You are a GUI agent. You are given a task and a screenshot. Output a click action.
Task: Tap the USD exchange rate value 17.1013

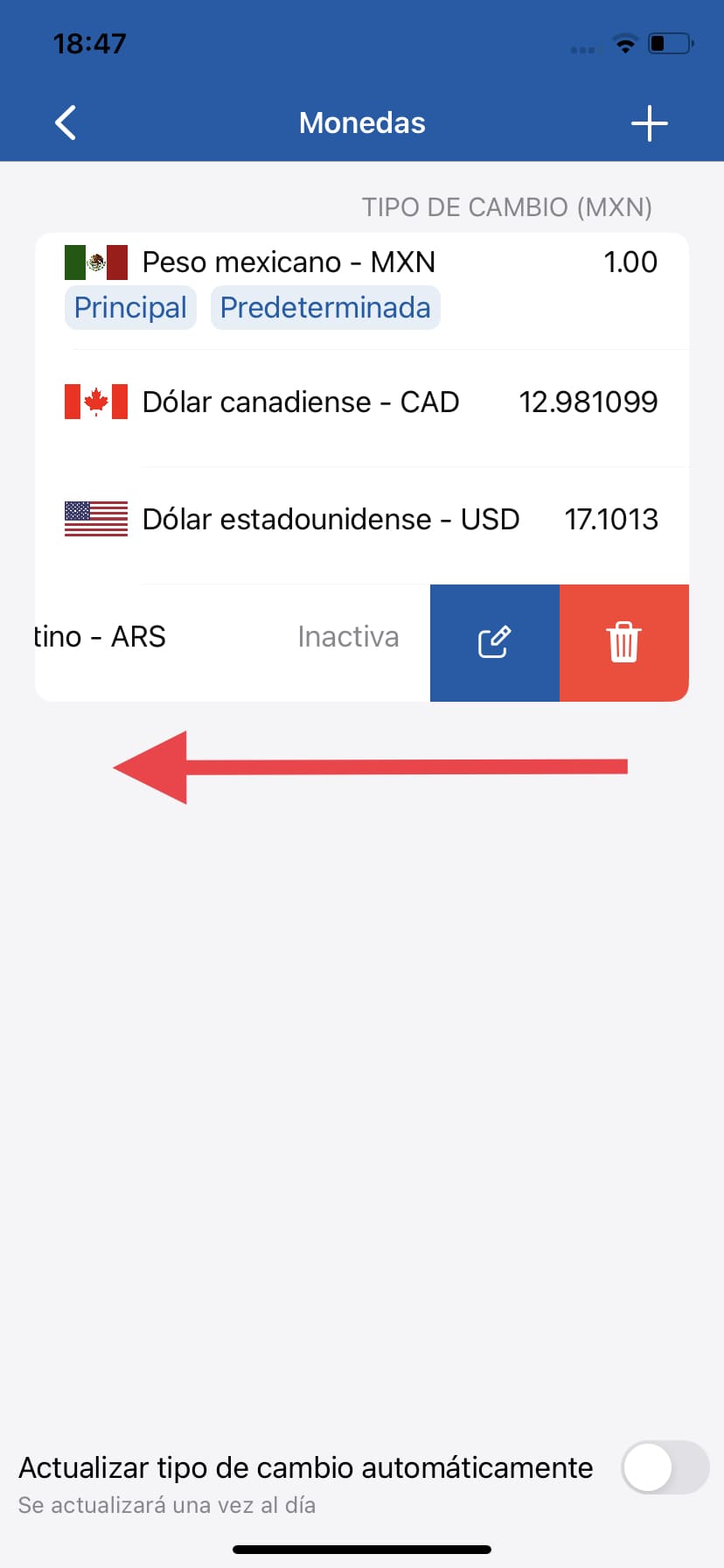611,519
